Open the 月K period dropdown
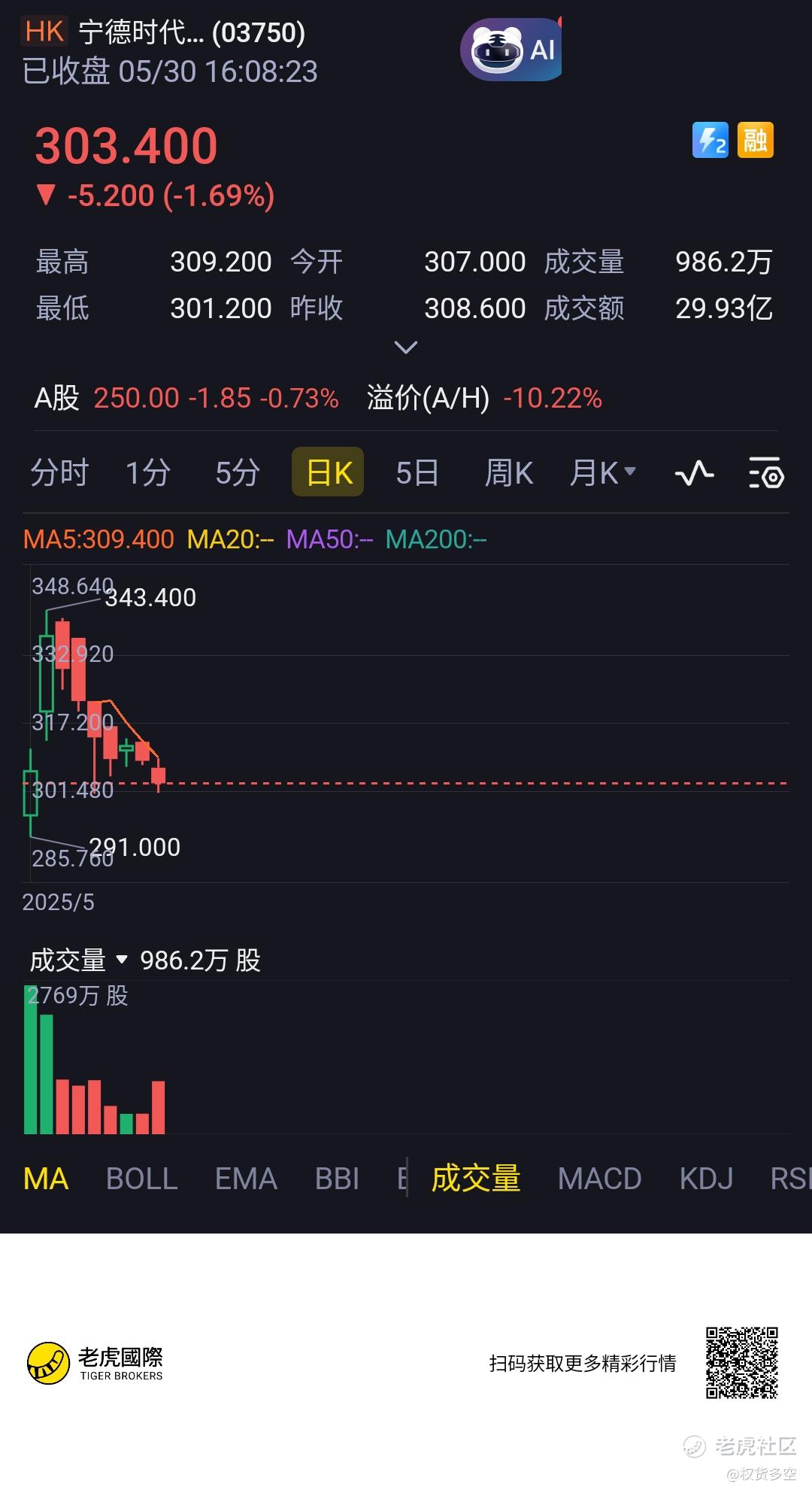The height and width of the screenshot is (1493, 812). 603,473
